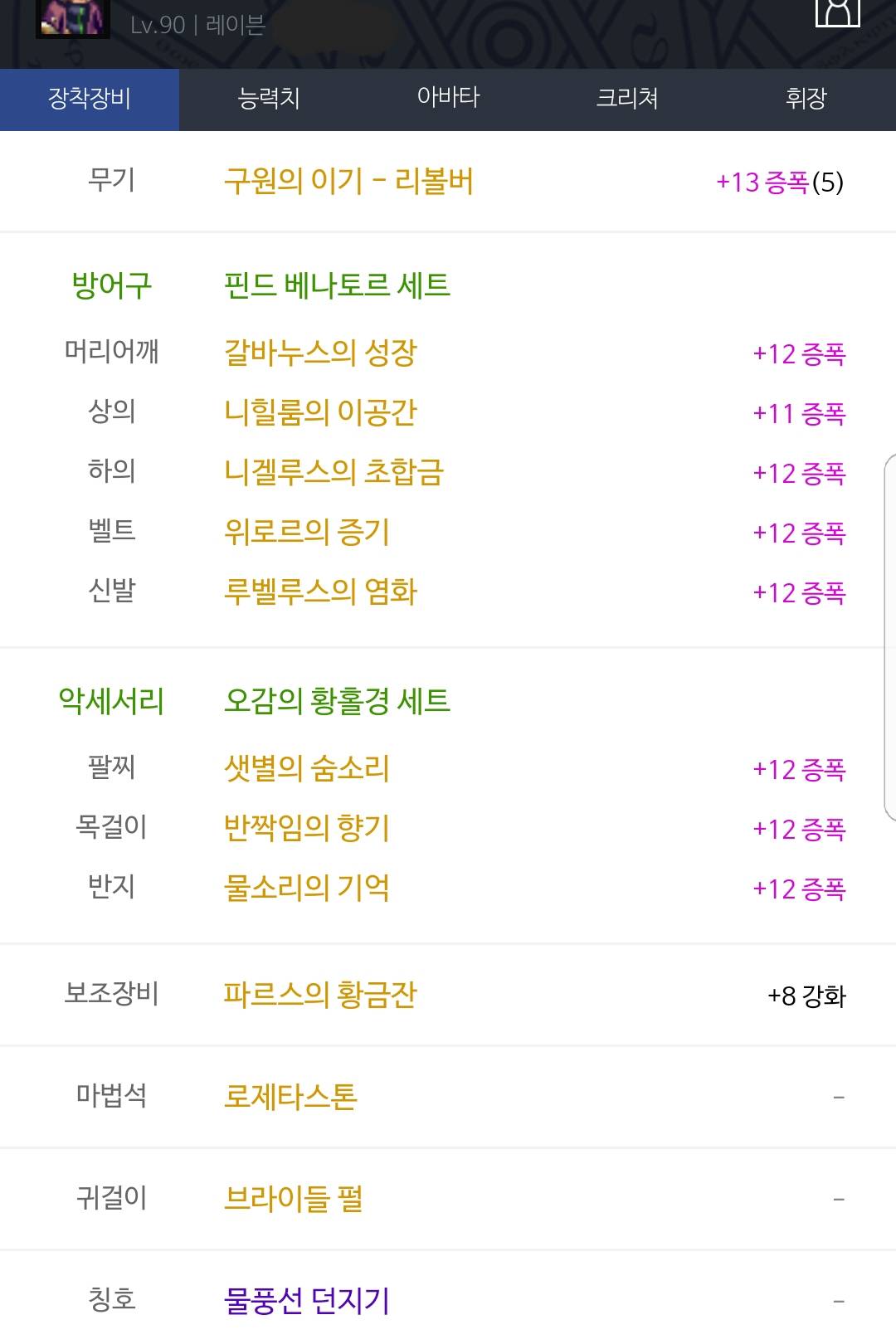
Task: Open the character icon at top right
Action: click(x=837, y=12)
